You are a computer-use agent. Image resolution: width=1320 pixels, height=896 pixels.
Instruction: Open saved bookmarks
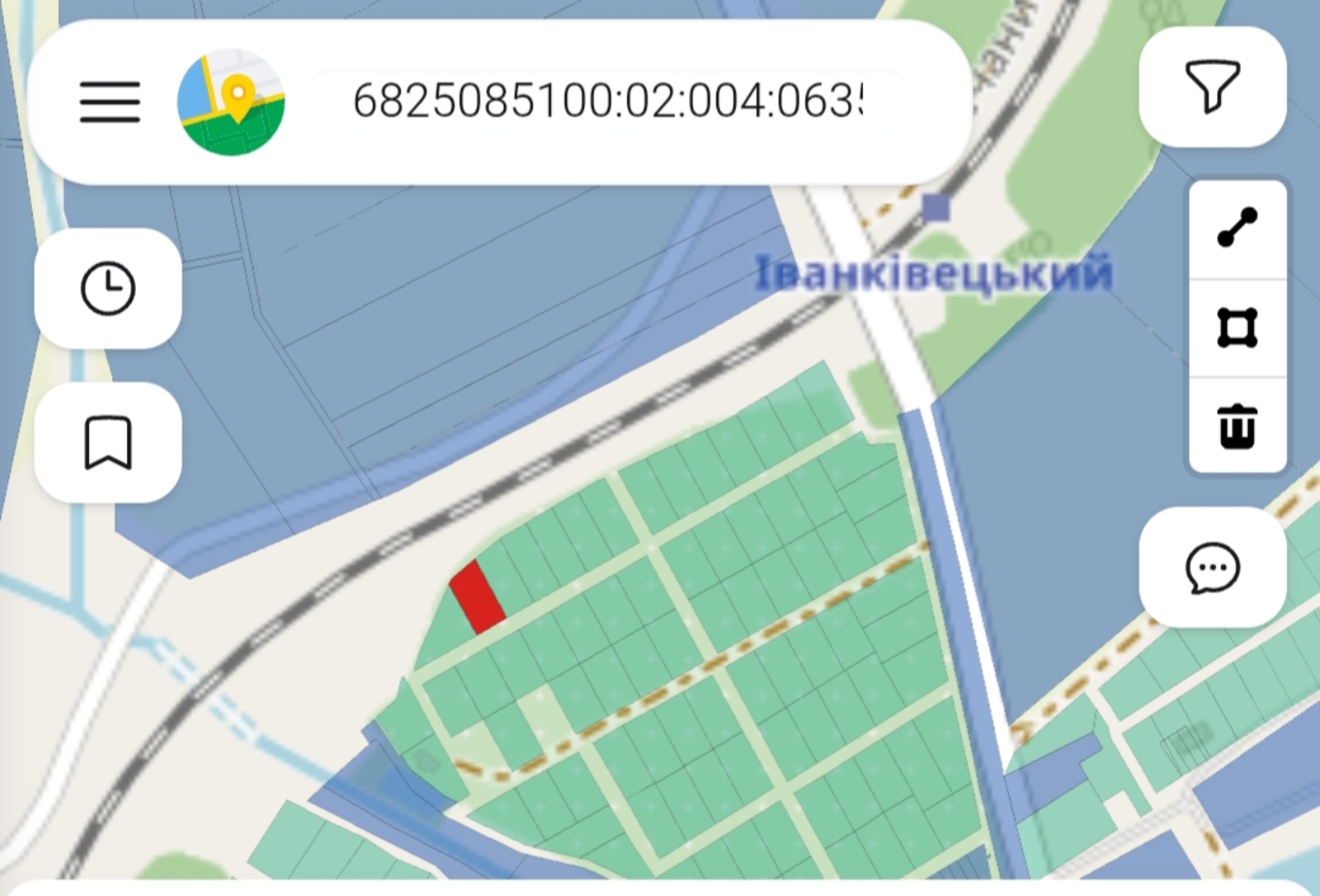pyautogui.click(x=108, y=443)
